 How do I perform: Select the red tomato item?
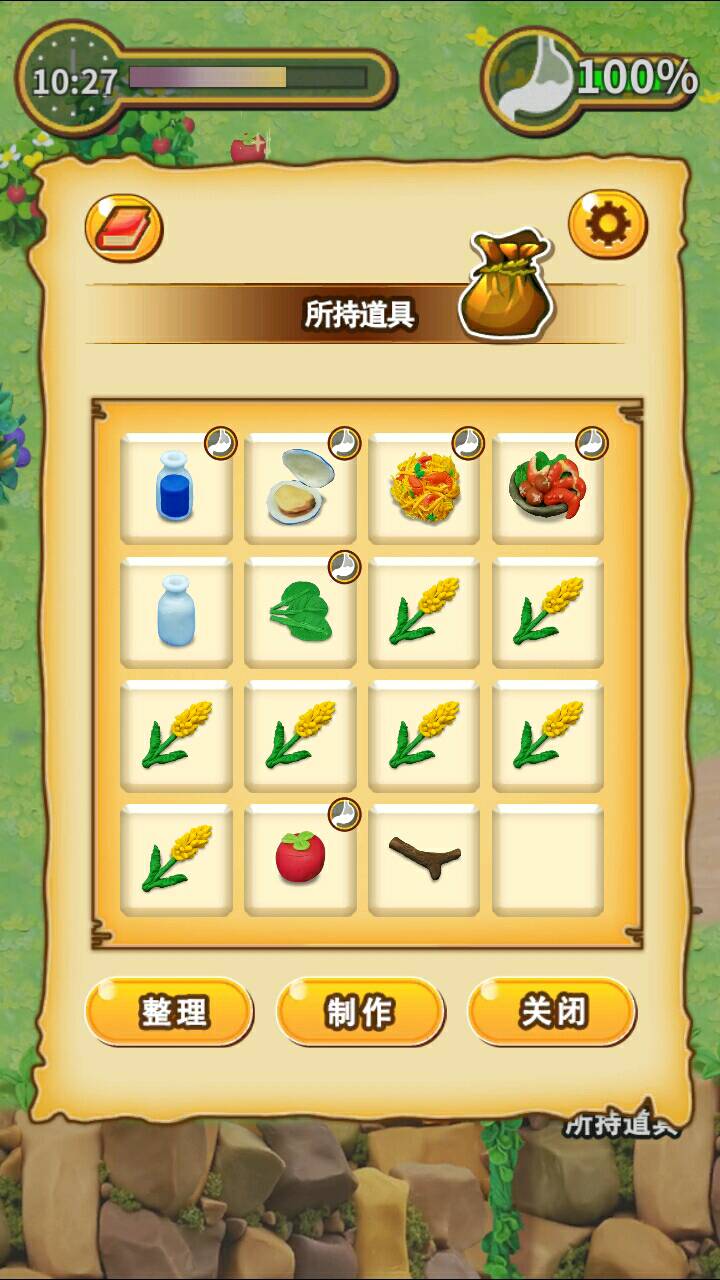coord(300,859)
